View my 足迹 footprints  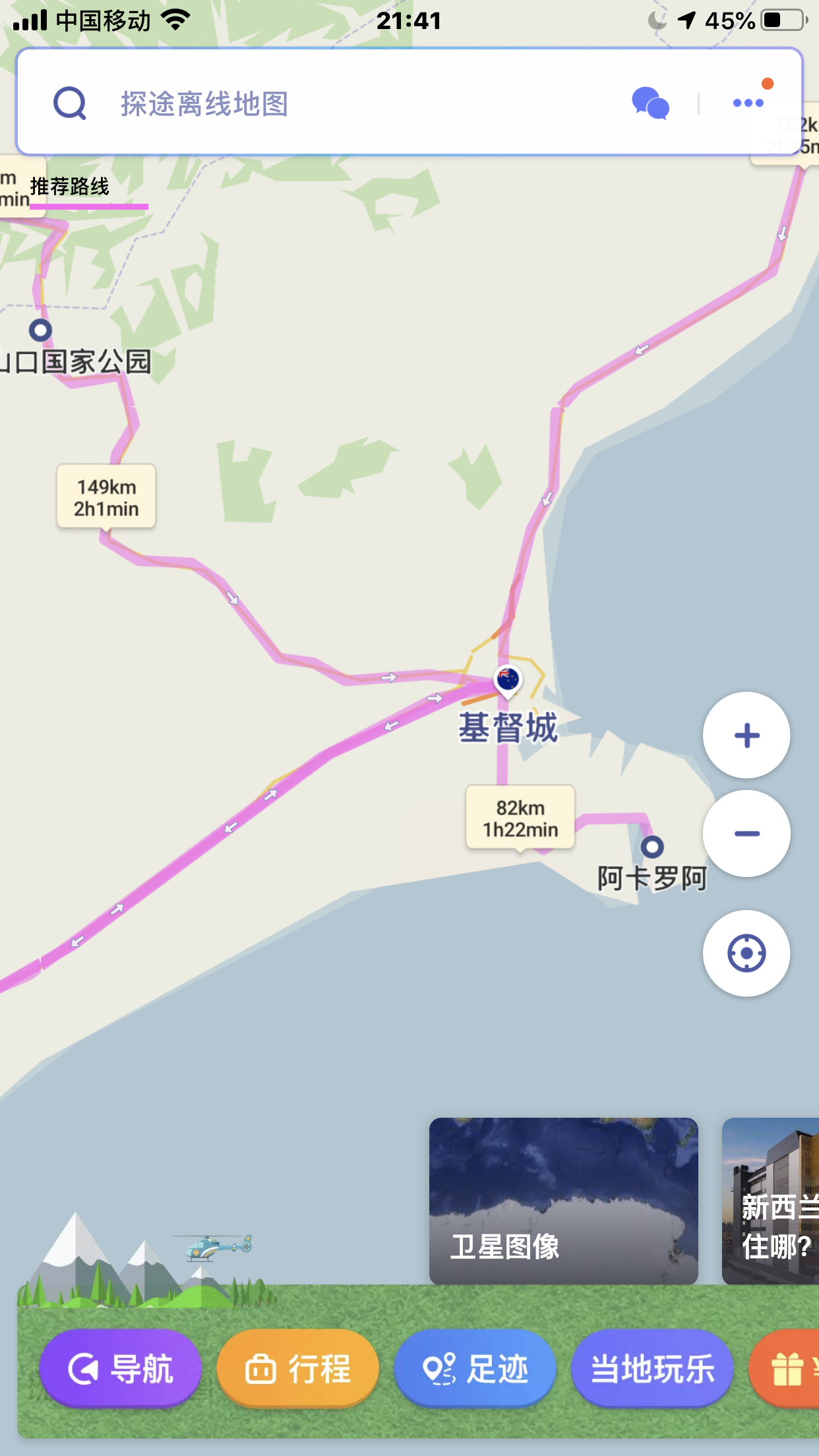point(475,1369)
